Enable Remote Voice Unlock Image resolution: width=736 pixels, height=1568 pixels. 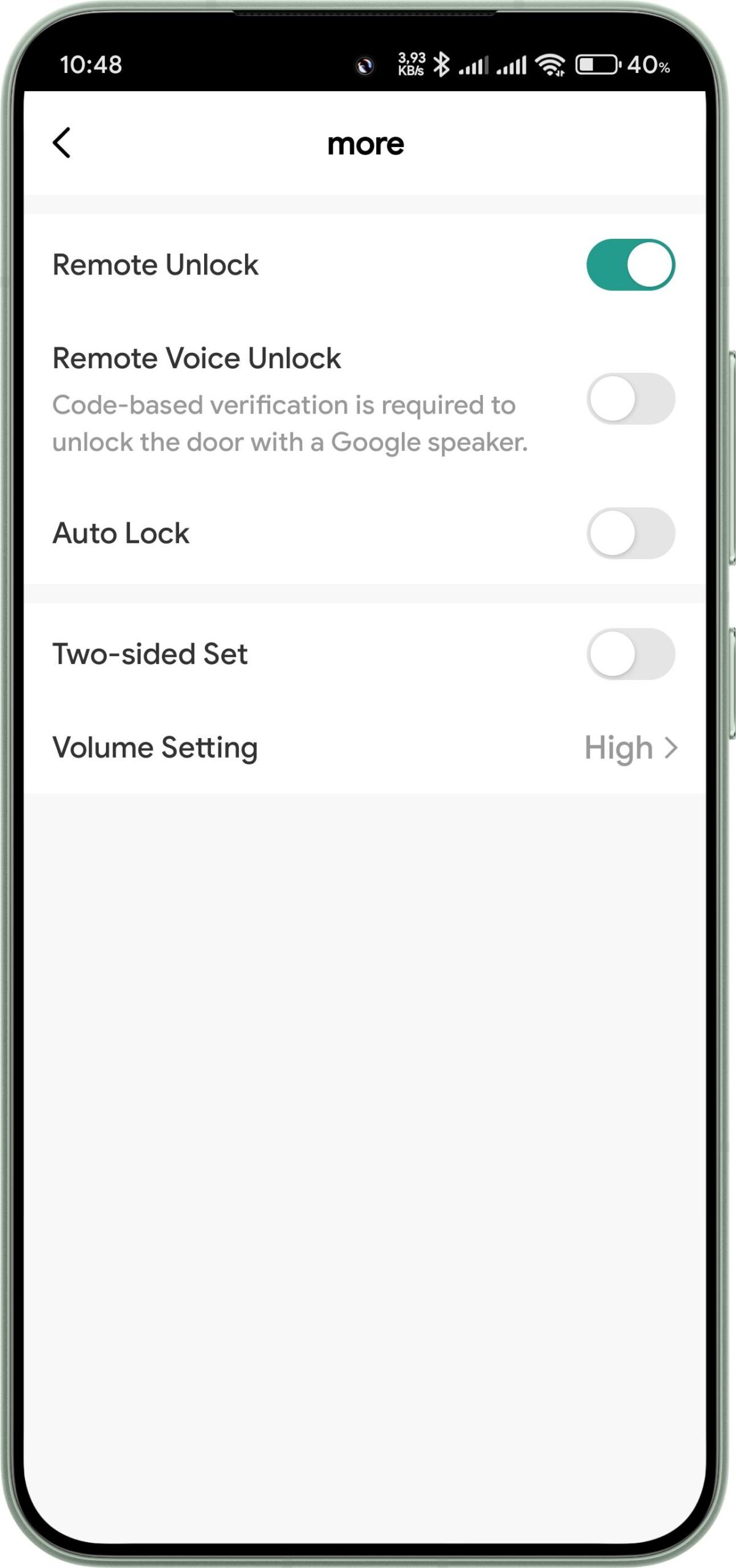[630, 399]
